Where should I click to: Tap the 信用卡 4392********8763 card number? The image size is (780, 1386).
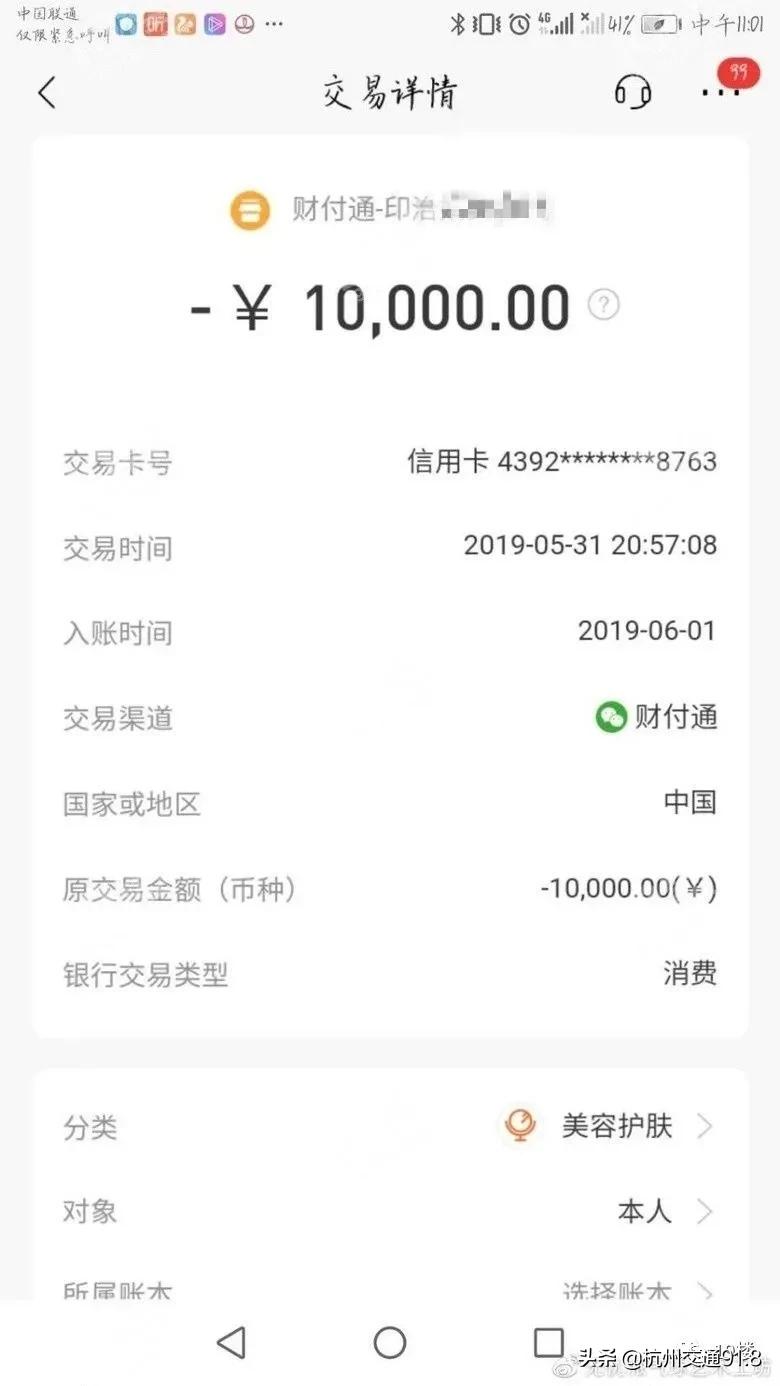(563, 462)
